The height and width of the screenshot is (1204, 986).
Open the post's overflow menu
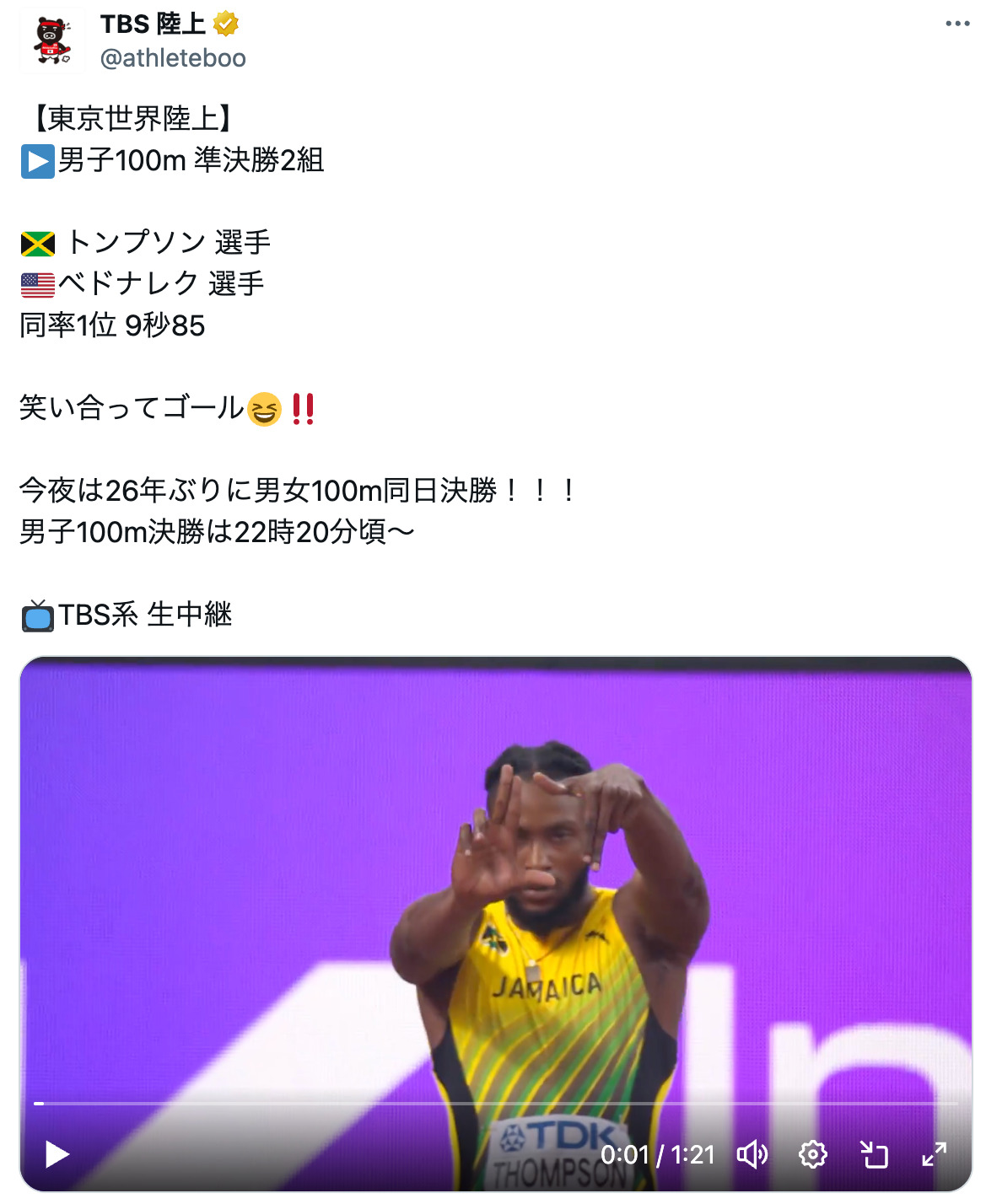click(957, 24)
